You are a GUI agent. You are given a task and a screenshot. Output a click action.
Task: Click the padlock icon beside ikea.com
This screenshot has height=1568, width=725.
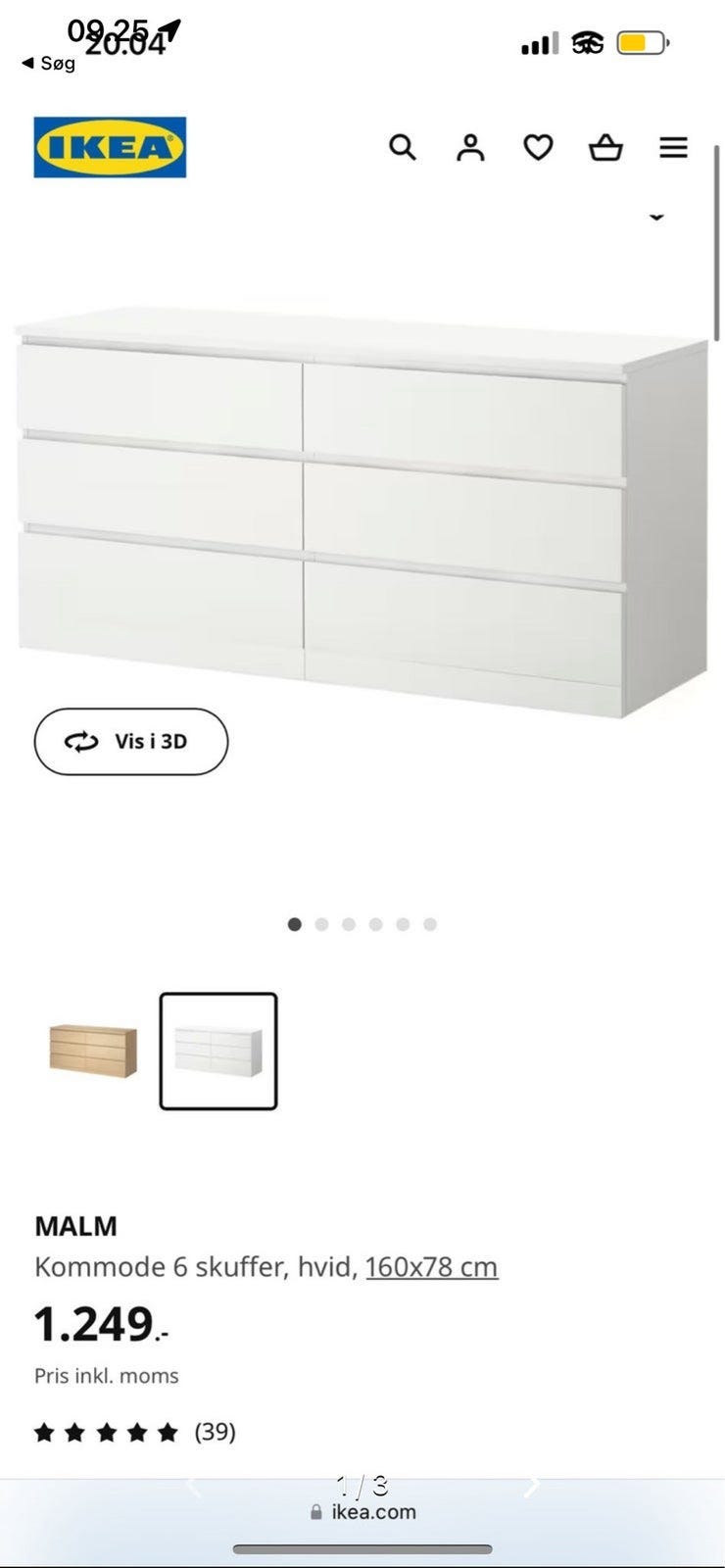[315, 1511]
